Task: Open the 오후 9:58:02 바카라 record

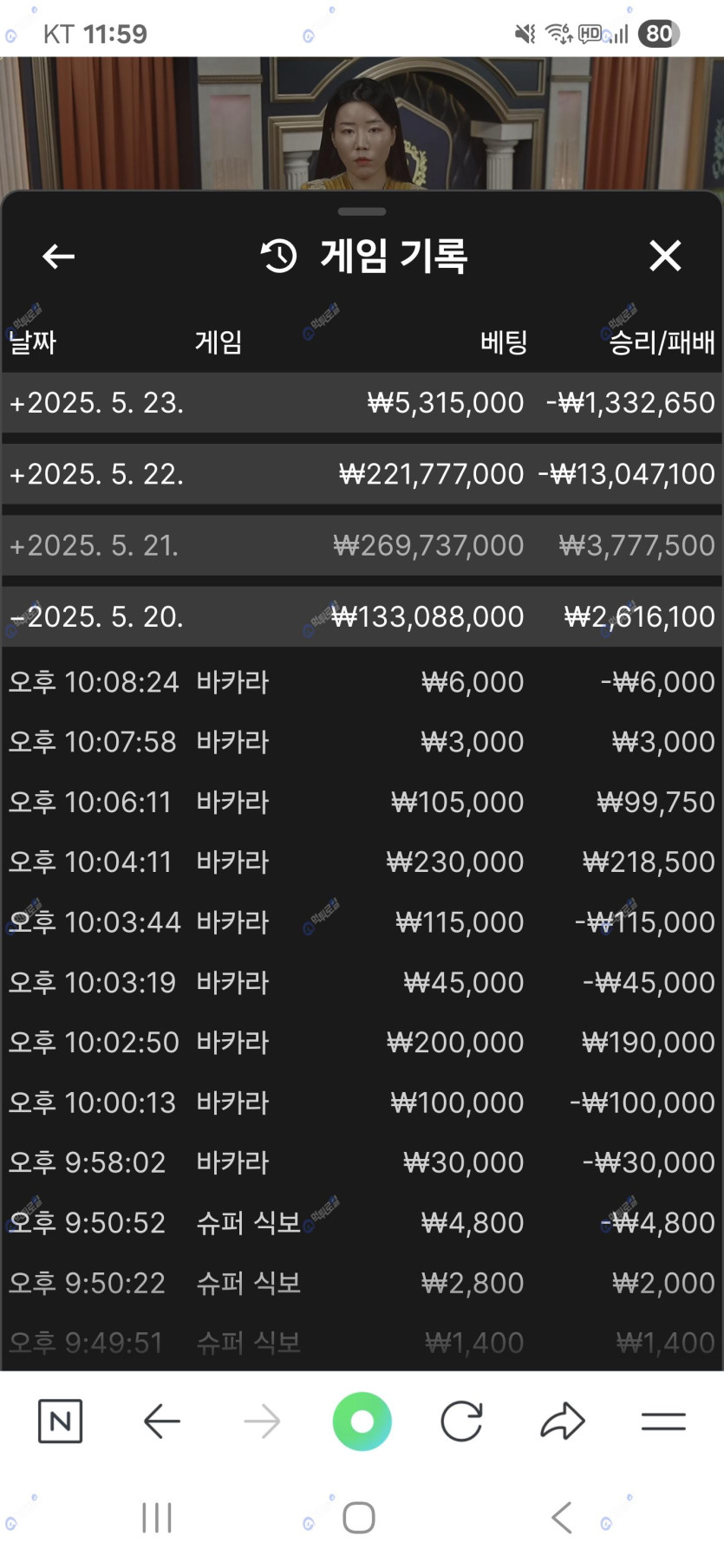Action: [362, 1162]
